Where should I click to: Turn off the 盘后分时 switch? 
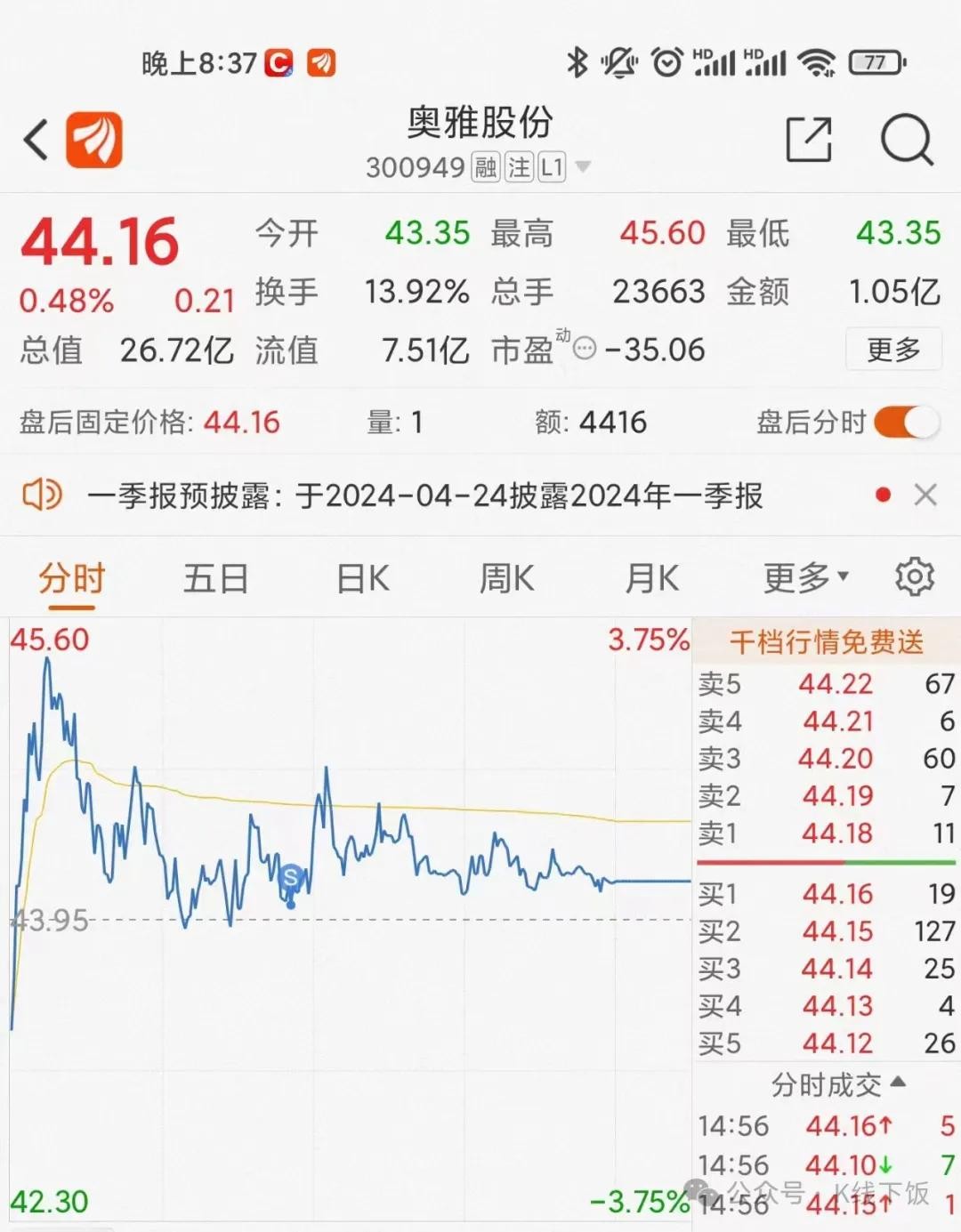pyautogui.click(x=906, y=422)
